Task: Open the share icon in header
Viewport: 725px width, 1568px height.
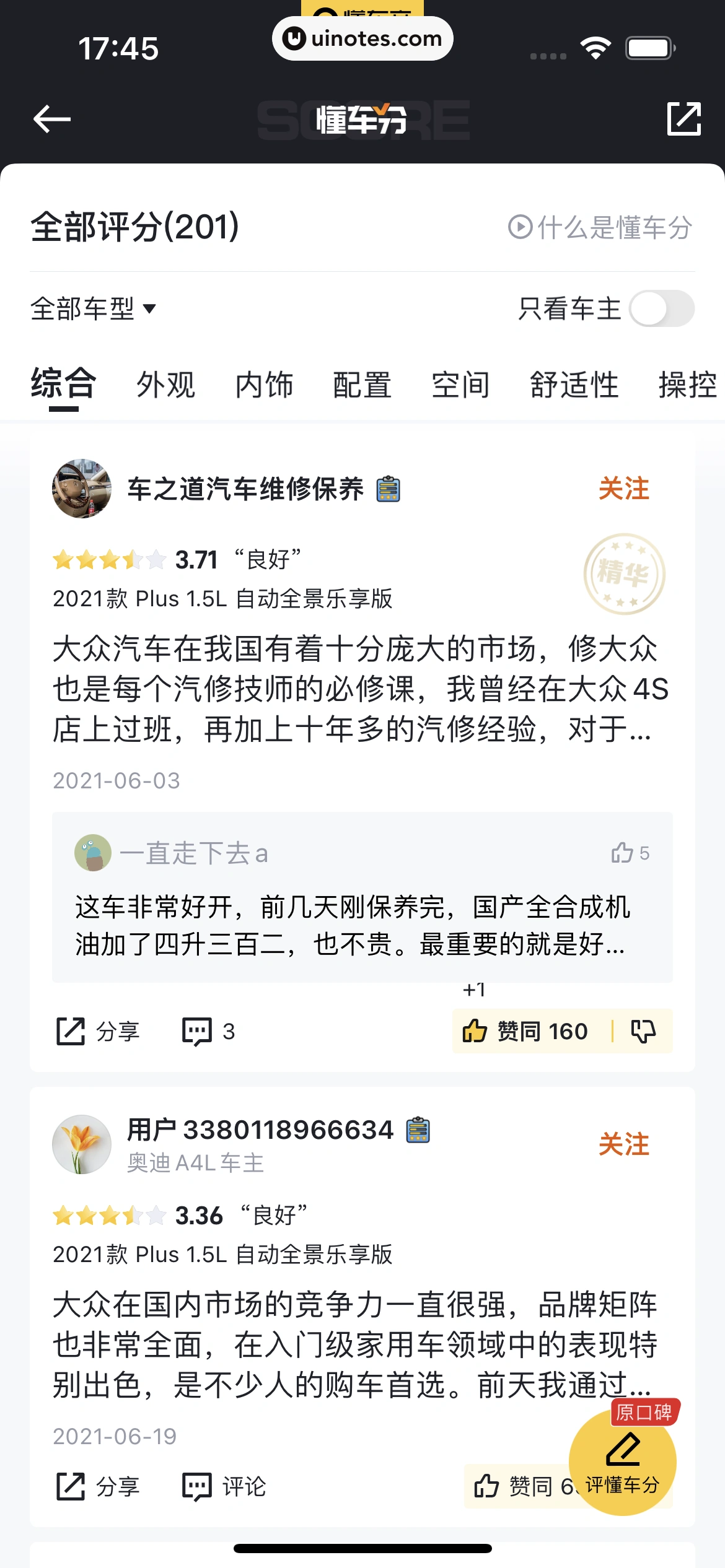Action: pos(683,119)
